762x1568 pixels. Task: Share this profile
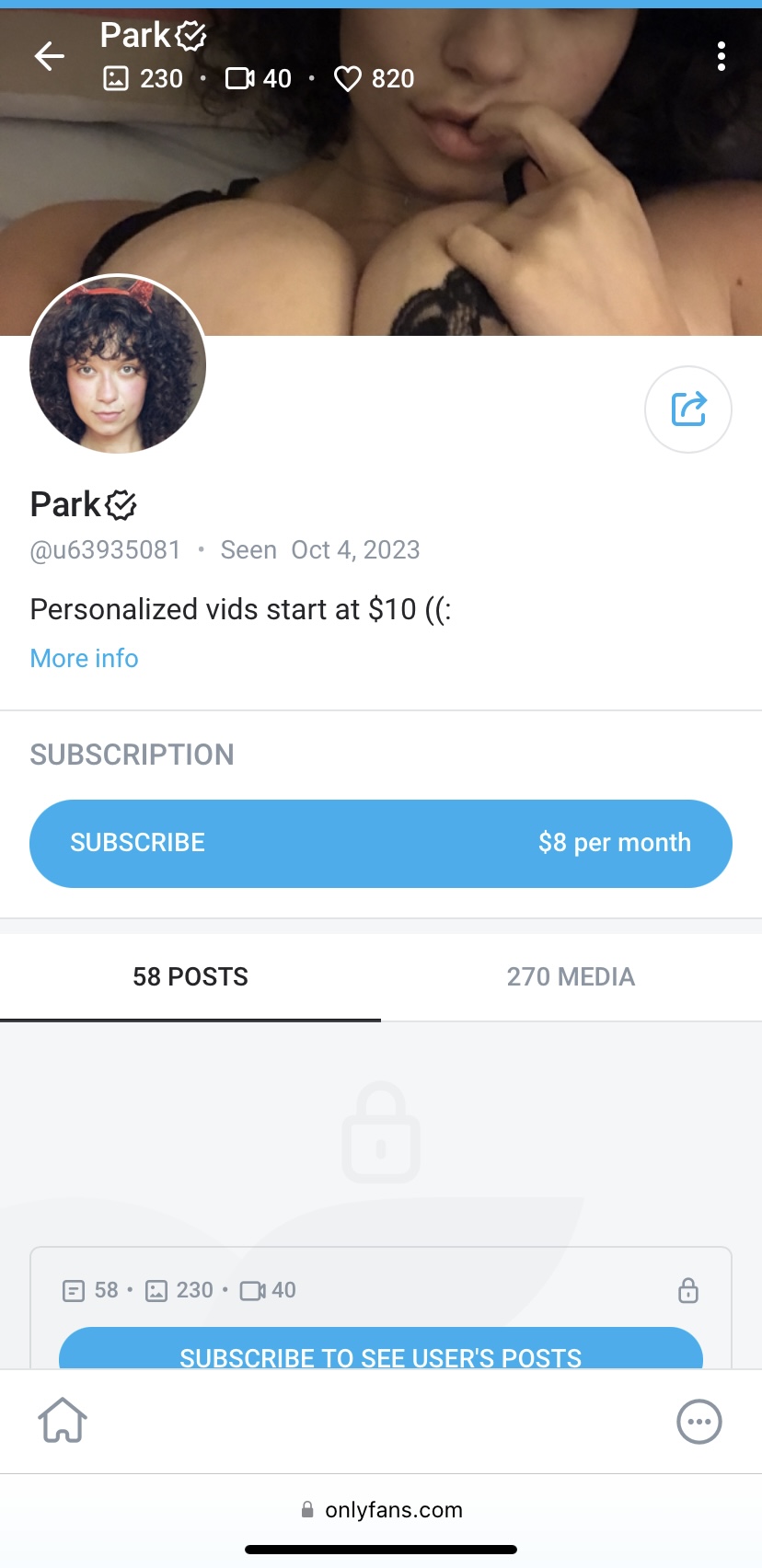(688, 409)
